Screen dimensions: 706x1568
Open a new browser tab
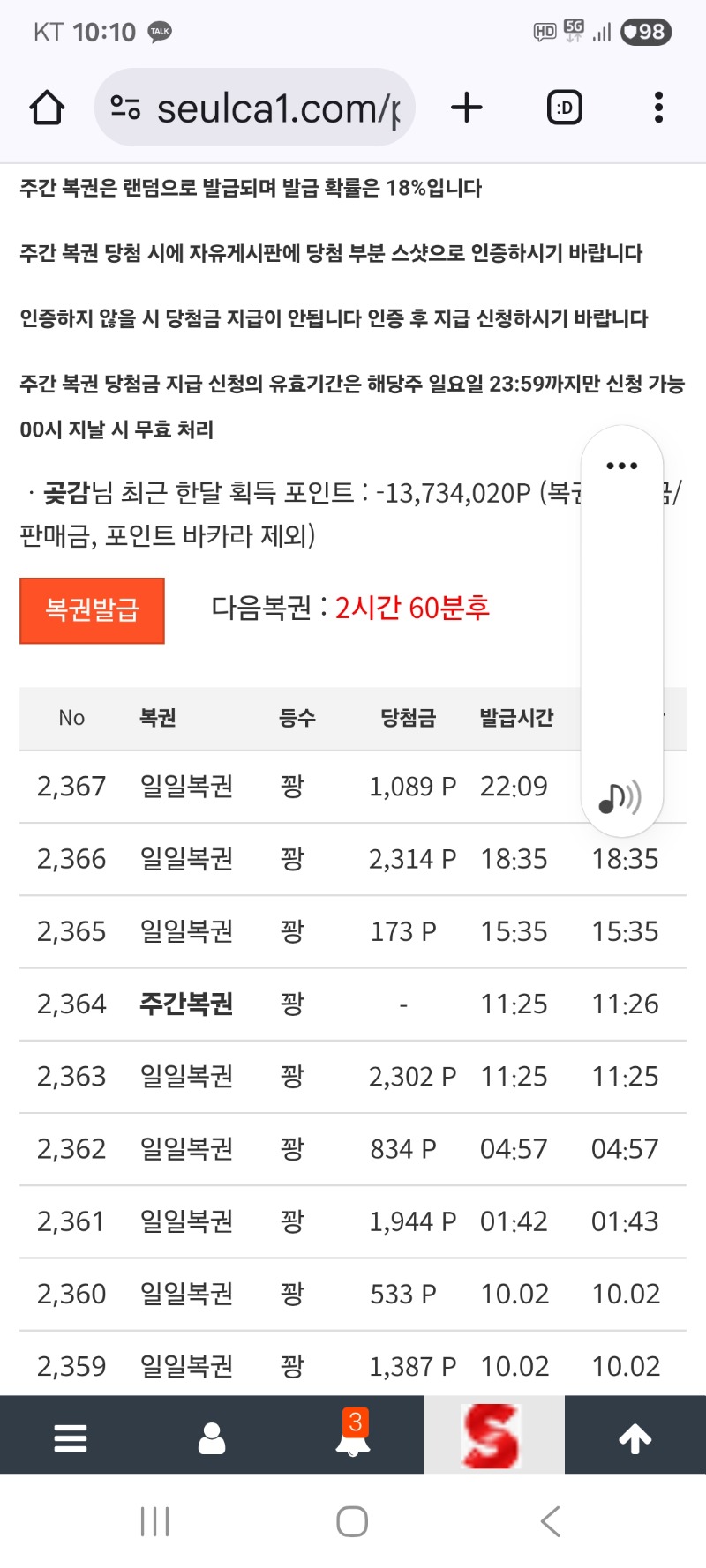point(467,108)
